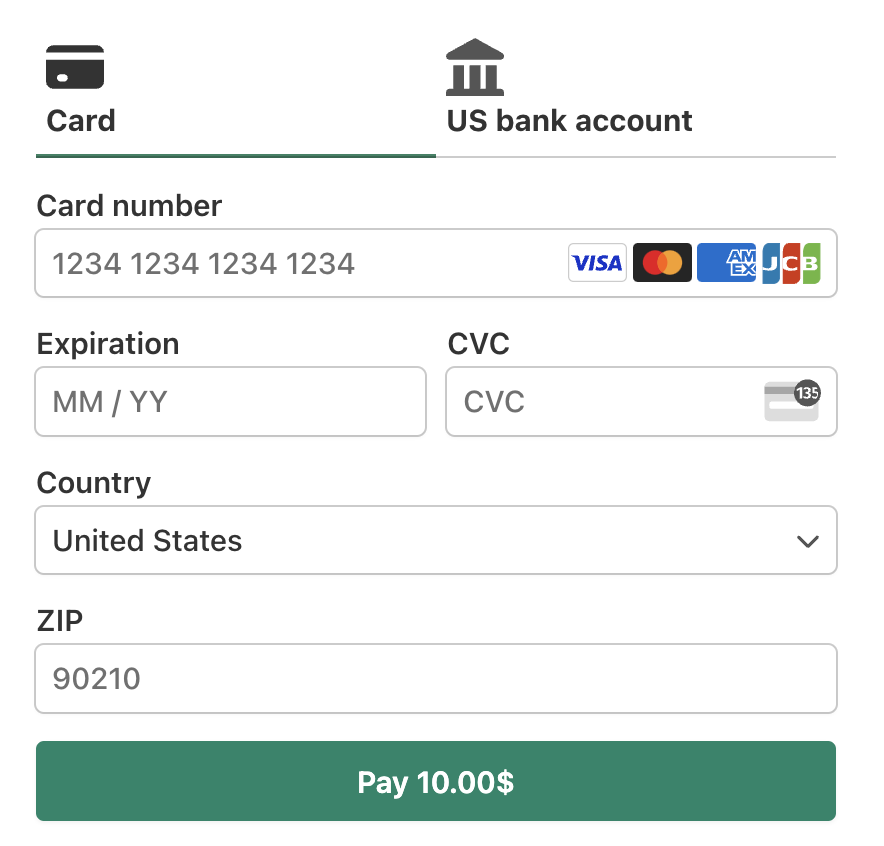Focus the Card number field
The image size is (884, 846).
pos(300,264)
